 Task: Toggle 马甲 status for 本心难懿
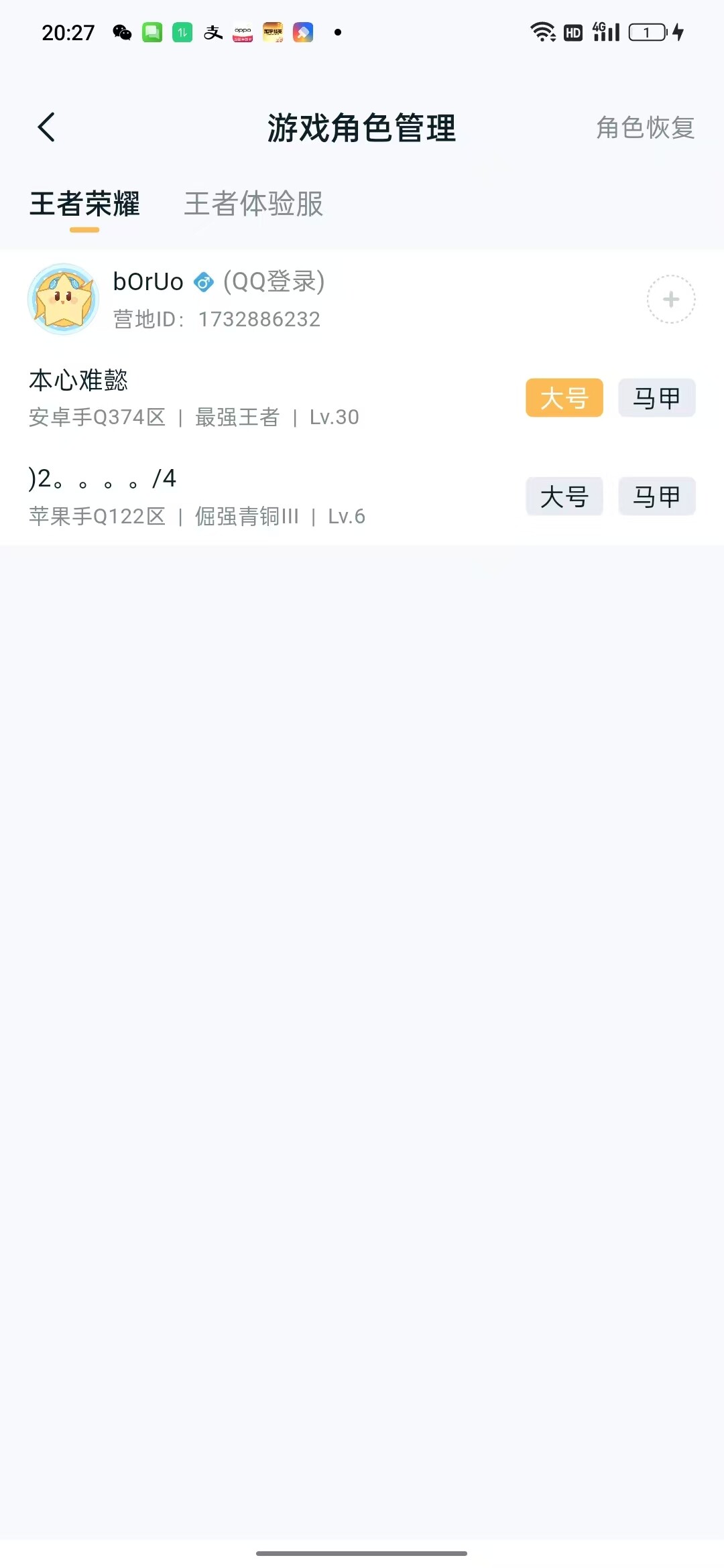tap(656, 397)
